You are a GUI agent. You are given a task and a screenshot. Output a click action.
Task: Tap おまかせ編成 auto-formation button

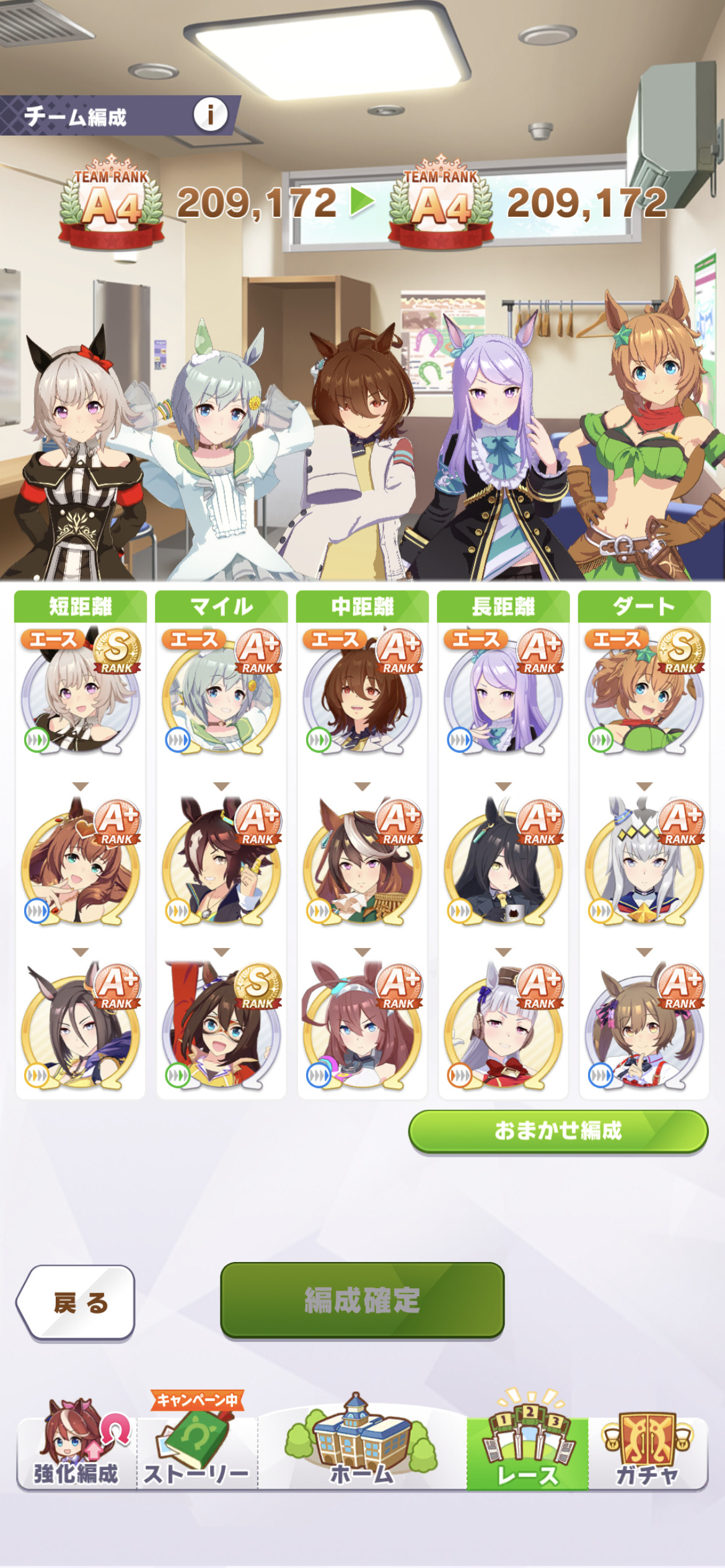(558, 1131)
